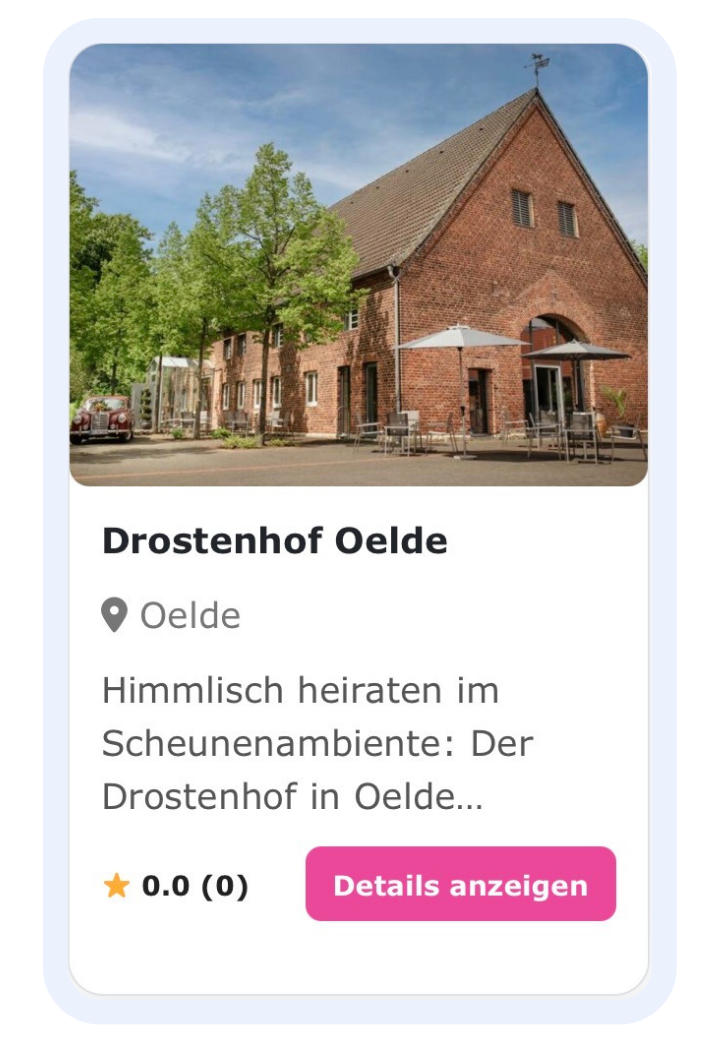Click the Details anzeigen button
The image size is (720, 1040).
coord(459,884)
